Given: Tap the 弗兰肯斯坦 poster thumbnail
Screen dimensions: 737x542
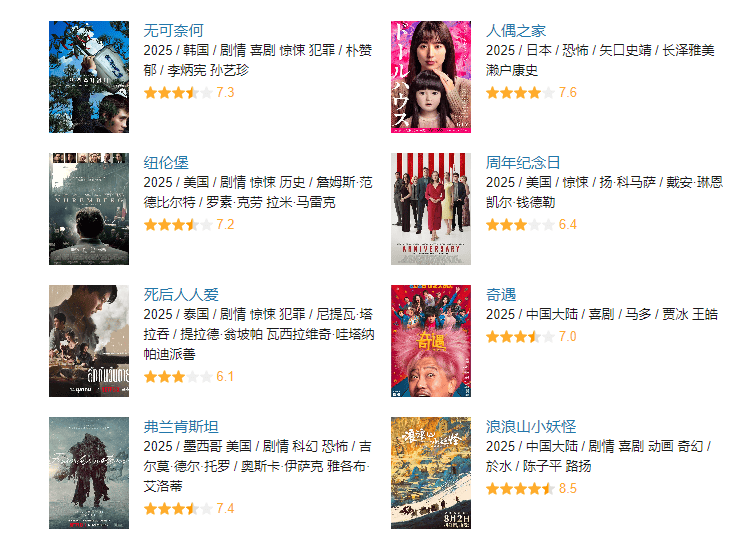Looking at the screenshot, I should coord(89,473).
